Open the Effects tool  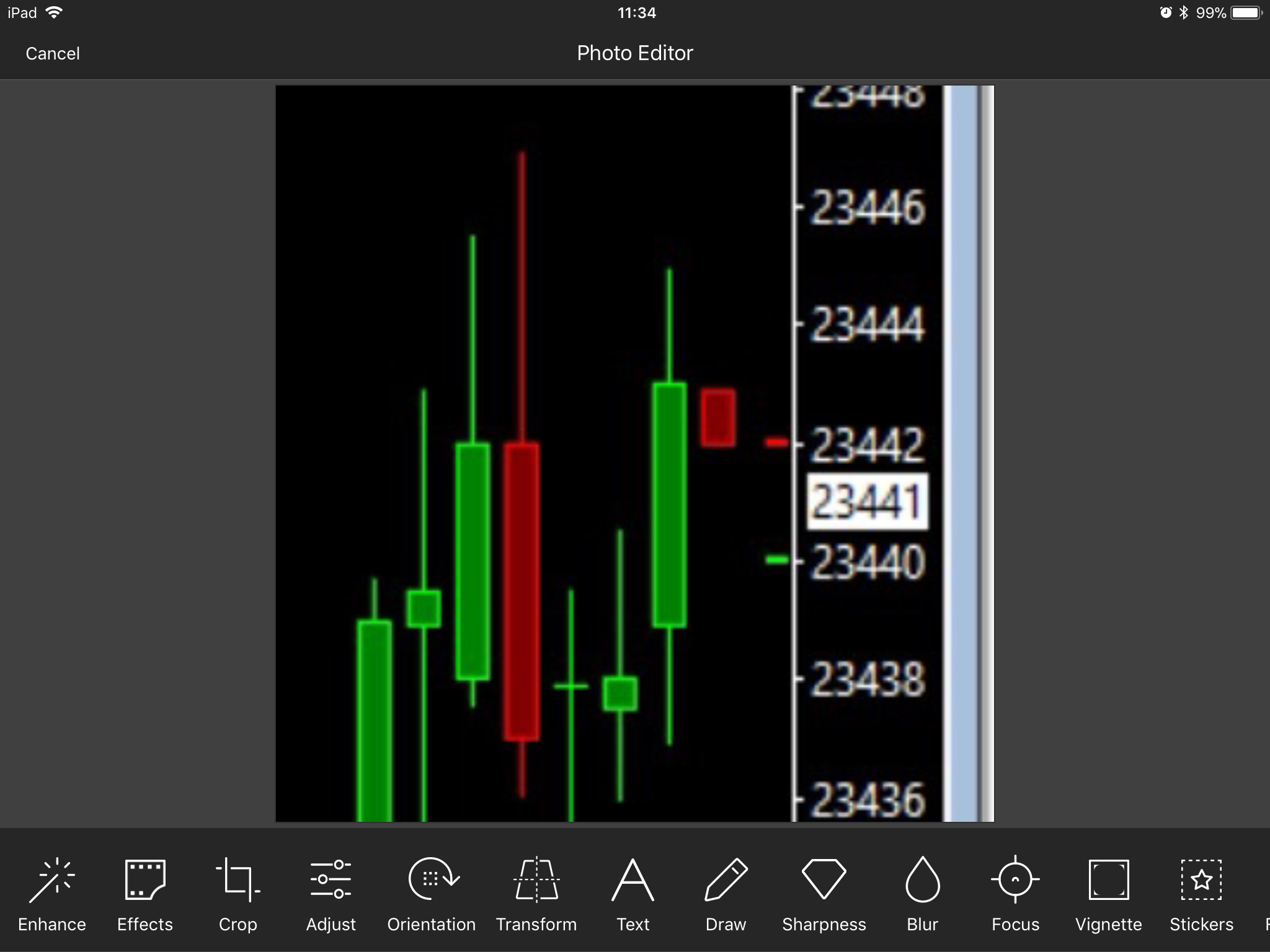point(145,892)
